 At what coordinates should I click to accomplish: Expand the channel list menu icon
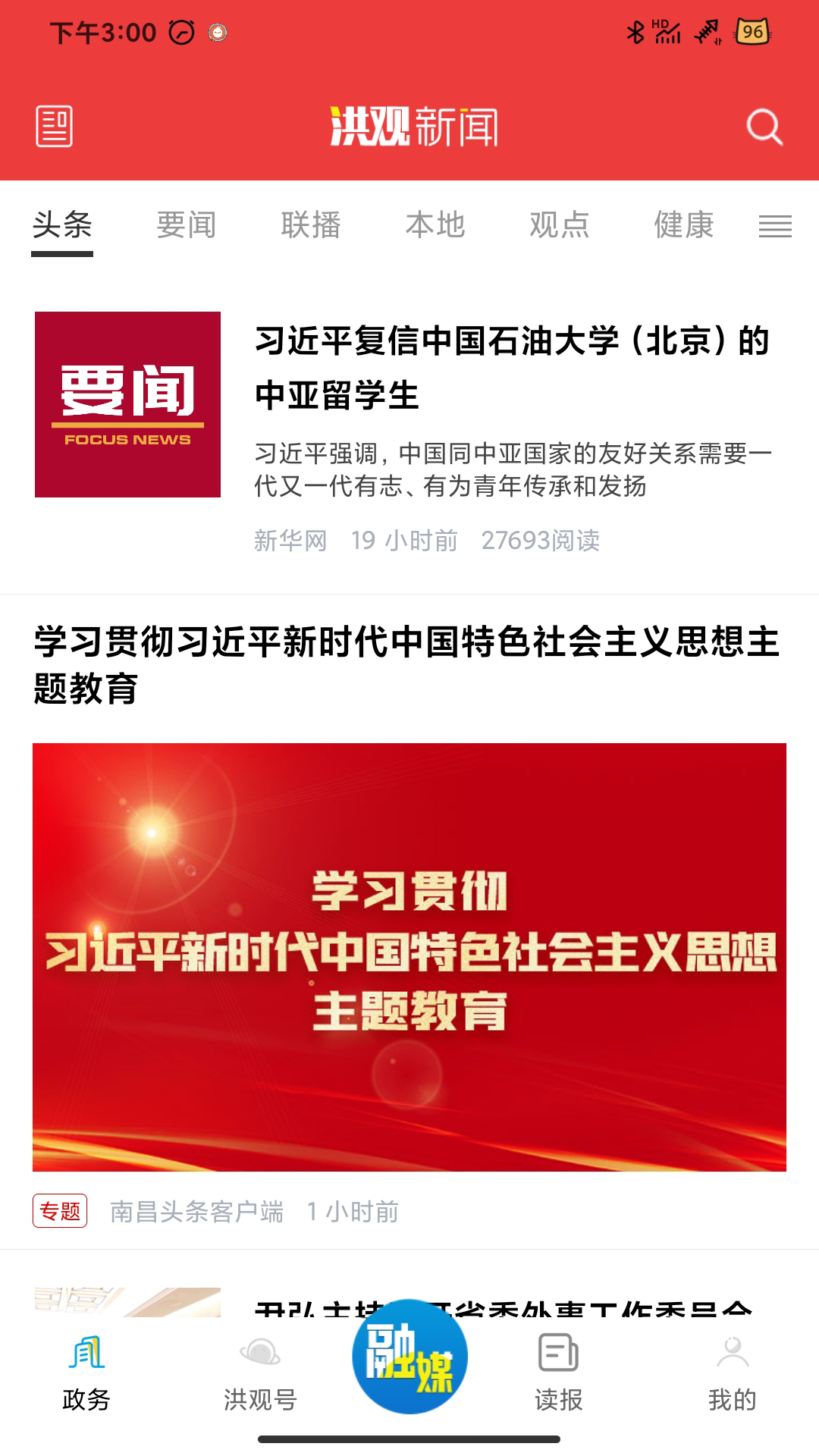tap(775, 226)
